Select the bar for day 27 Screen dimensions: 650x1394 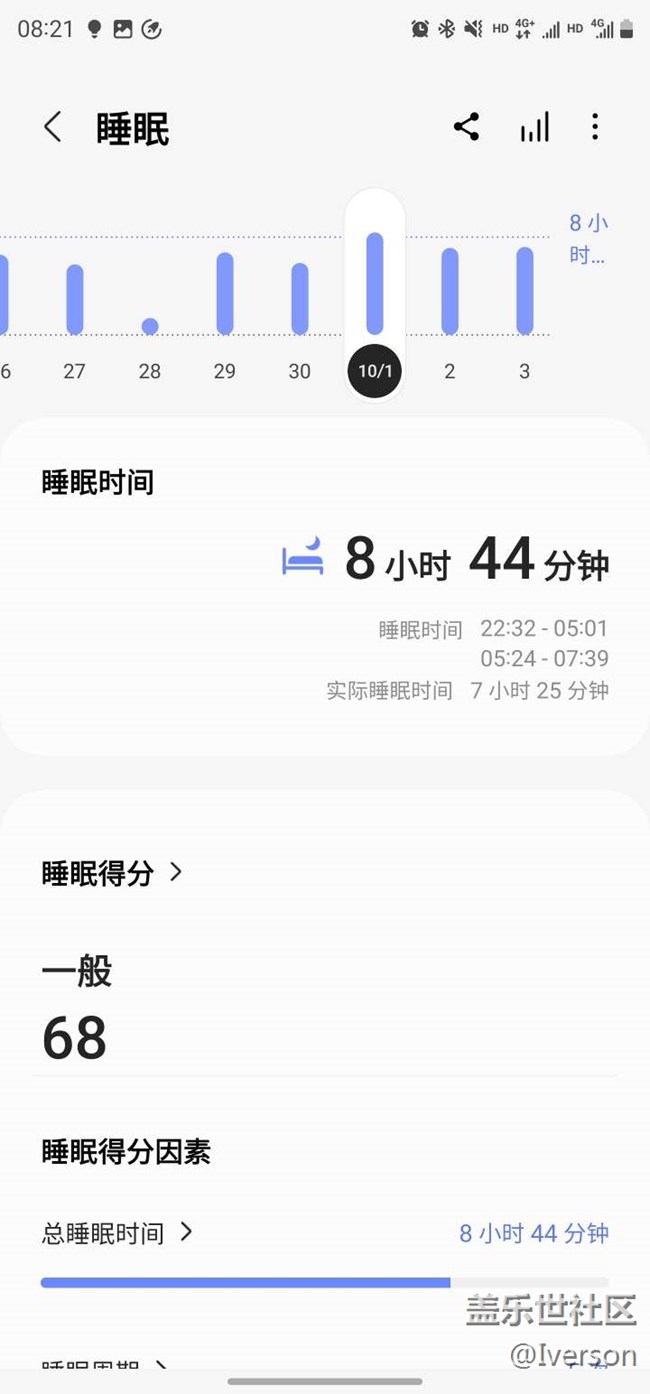pyautogui.click(x=75, y=299)
